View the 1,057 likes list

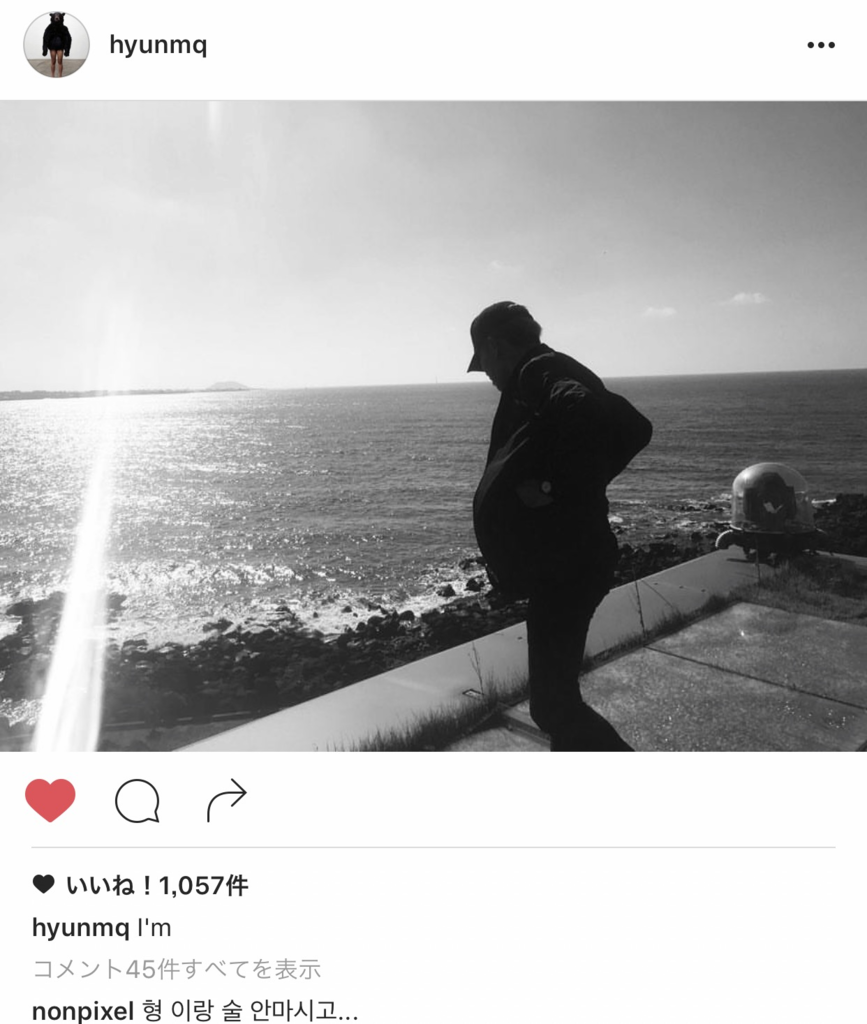156,885
